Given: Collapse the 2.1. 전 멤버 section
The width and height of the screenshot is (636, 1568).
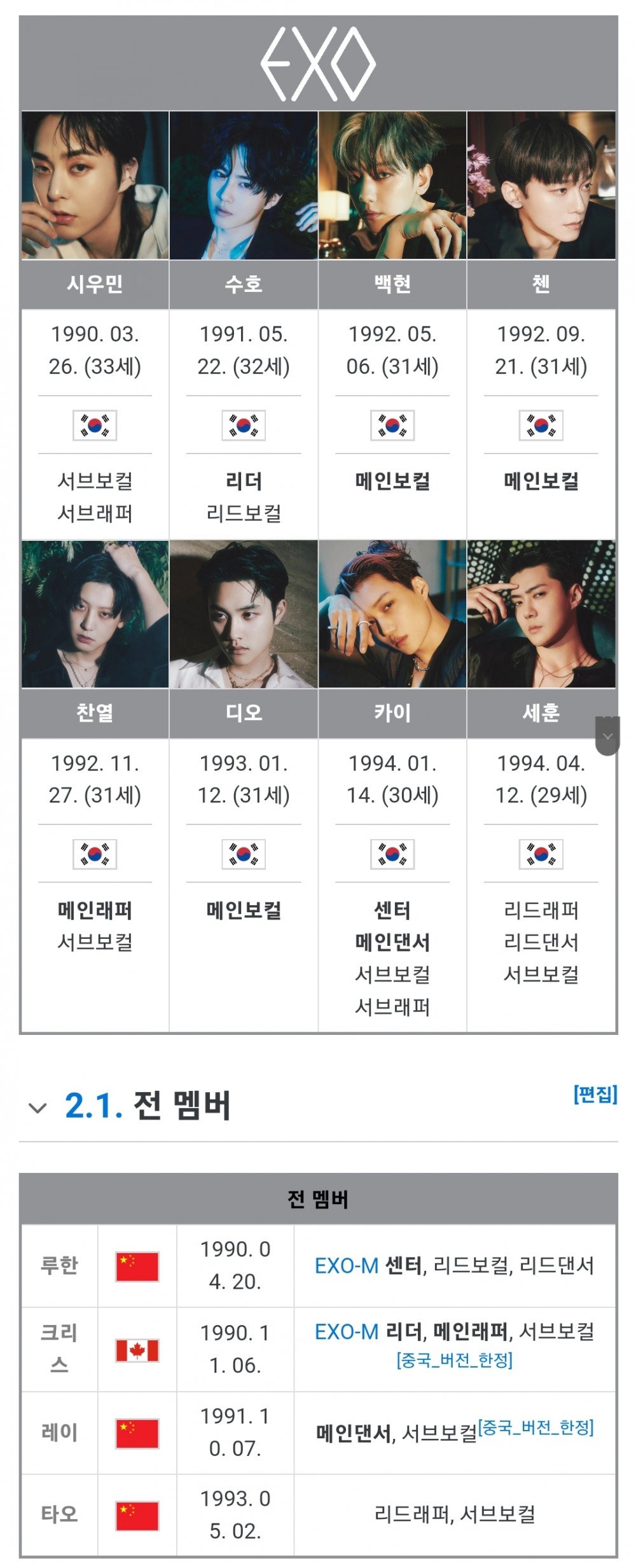Looking at the screenshot, I should (38, 1107).
